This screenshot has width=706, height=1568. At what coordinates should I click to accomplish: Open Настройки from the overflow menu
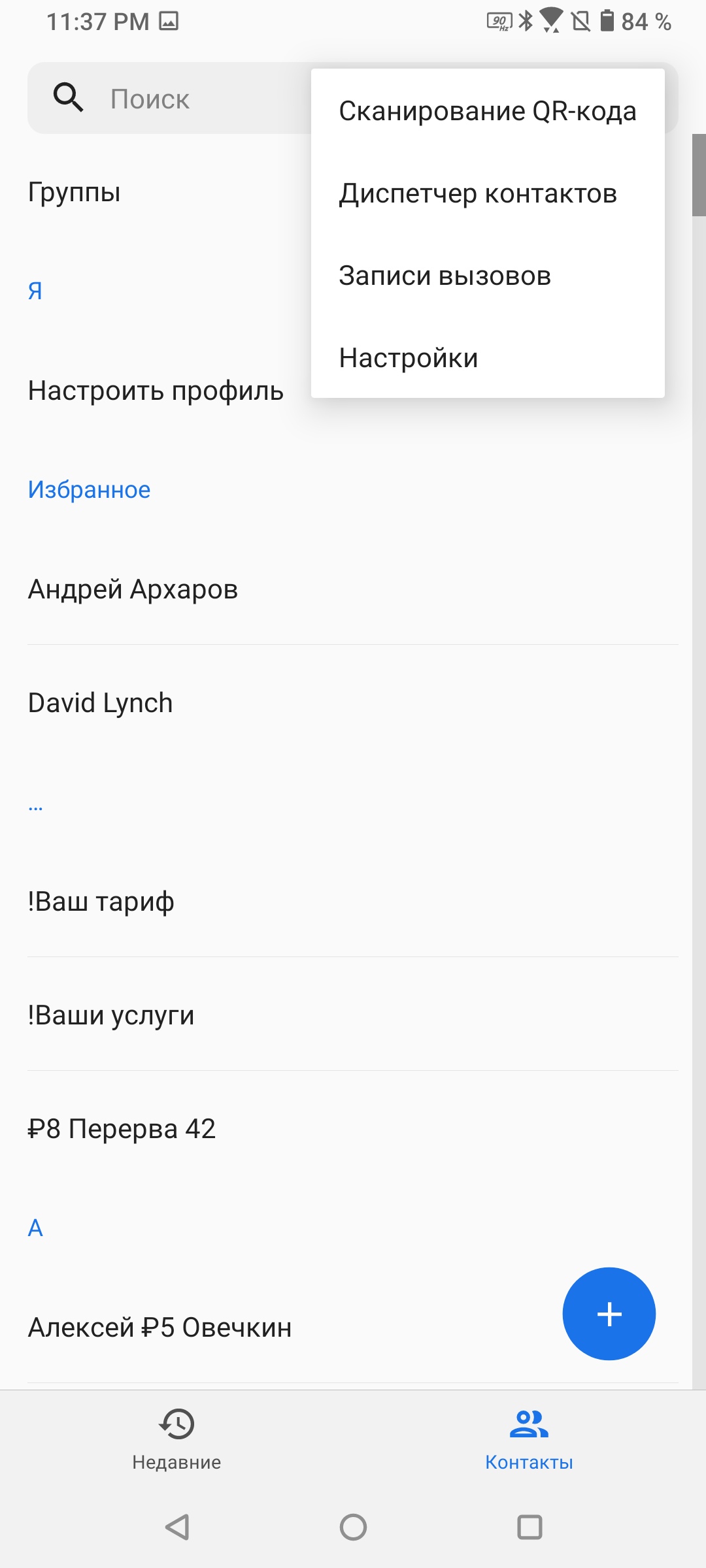(x=409, y=358)
